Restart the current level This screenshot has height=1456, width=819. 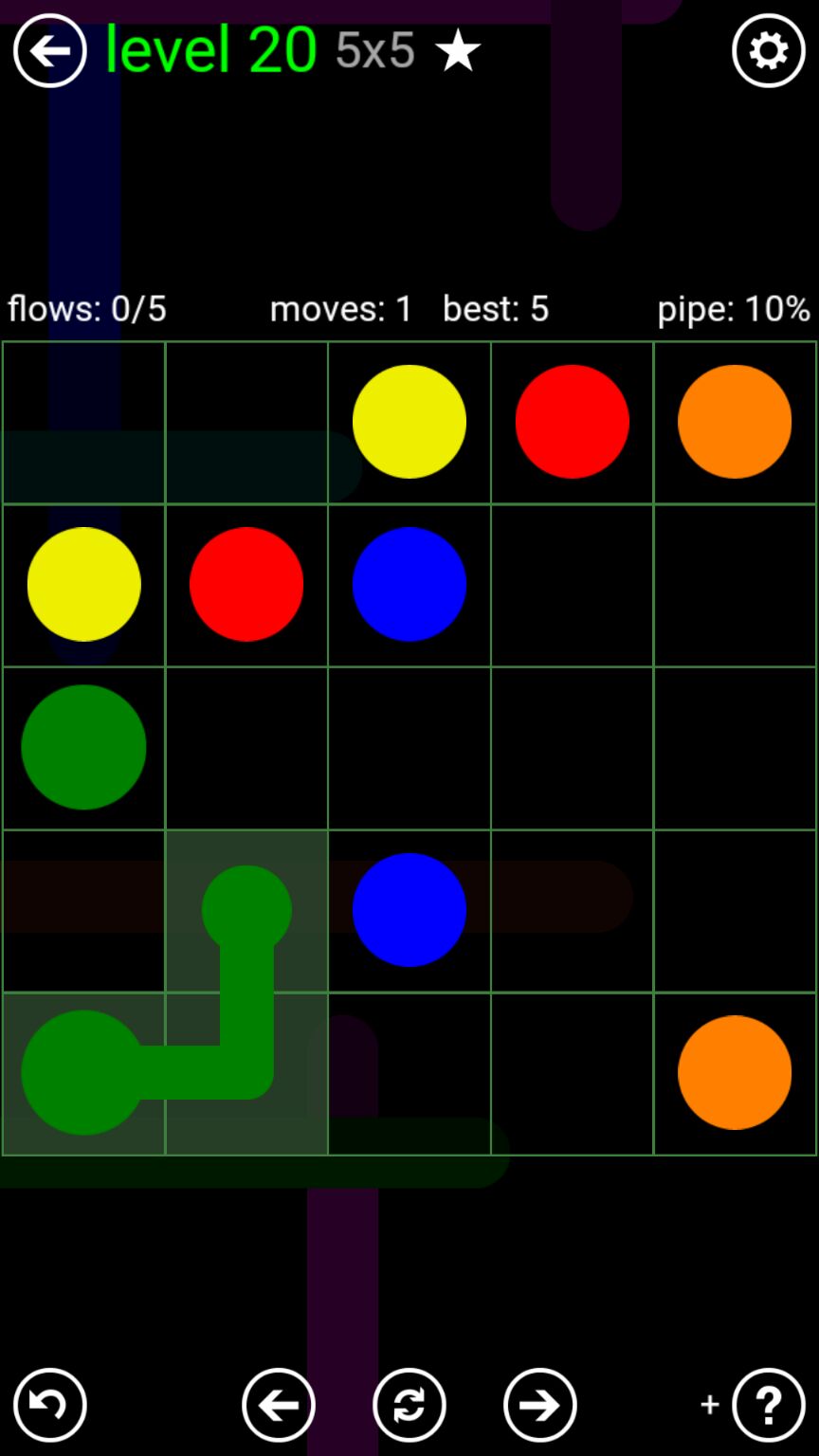[409, 1404]
